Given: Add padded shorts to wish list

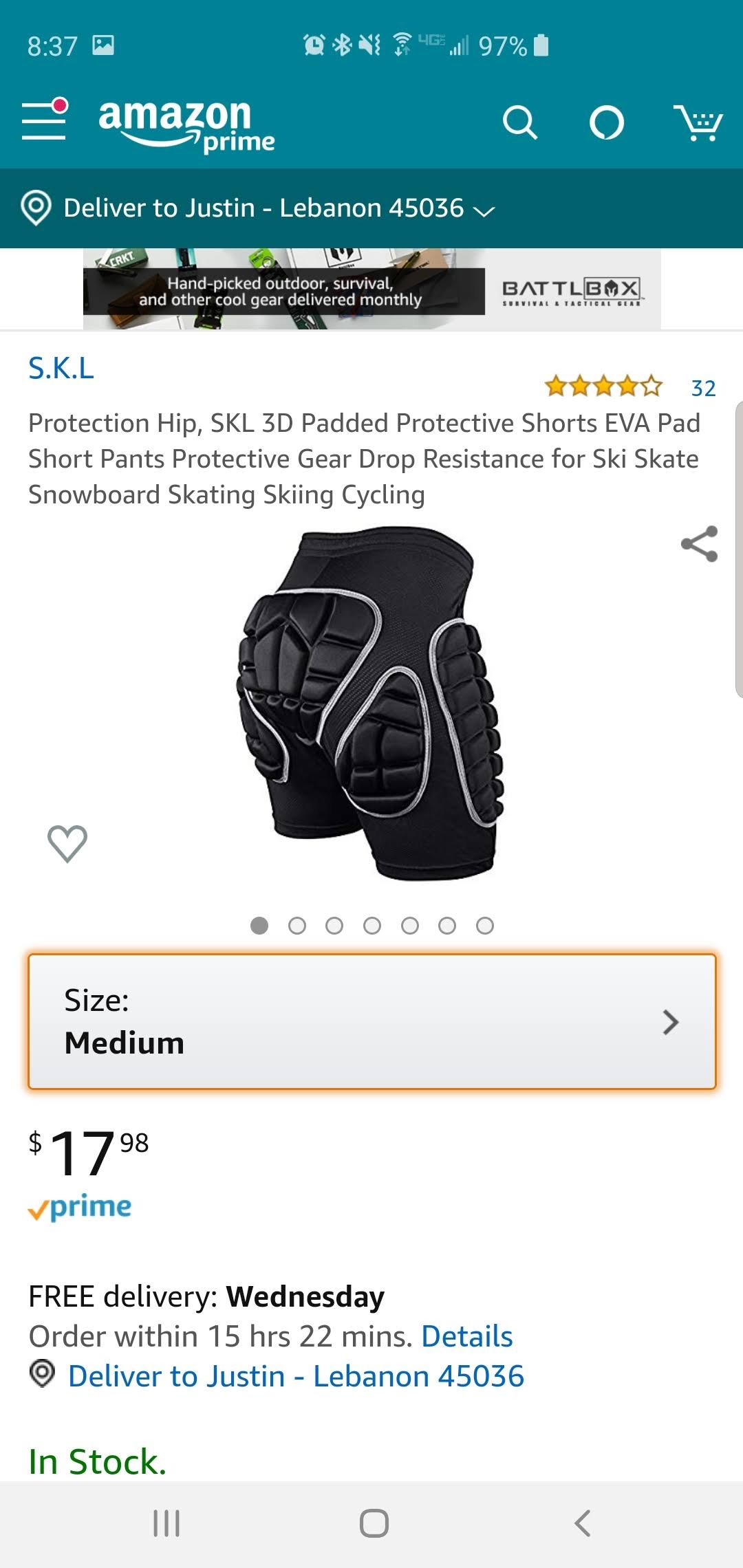Looking at the screenshot, I should [67, 843].
